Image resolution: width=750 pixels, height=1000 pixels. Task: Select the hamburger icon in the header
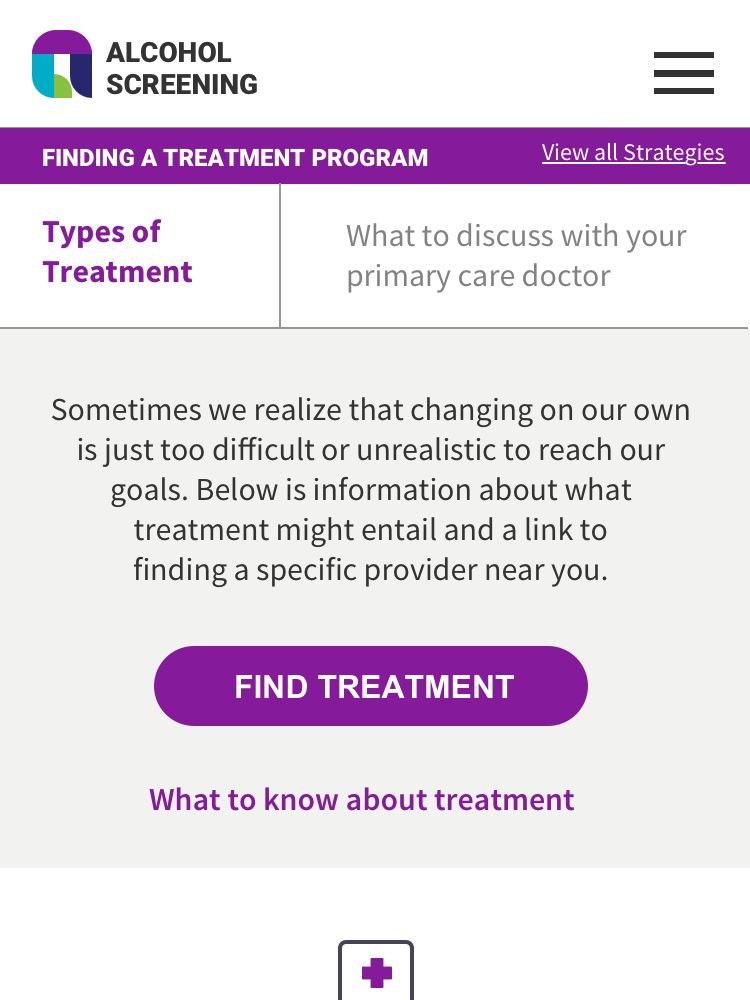coord(683,73)
